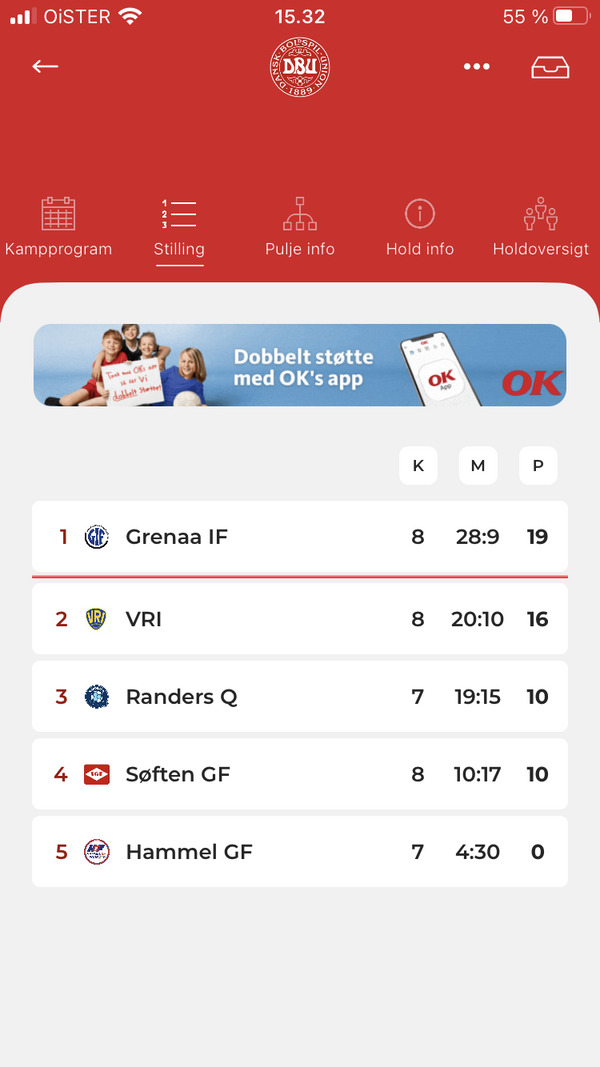
Task: Open the inbox tray icon
Action: 550,67
